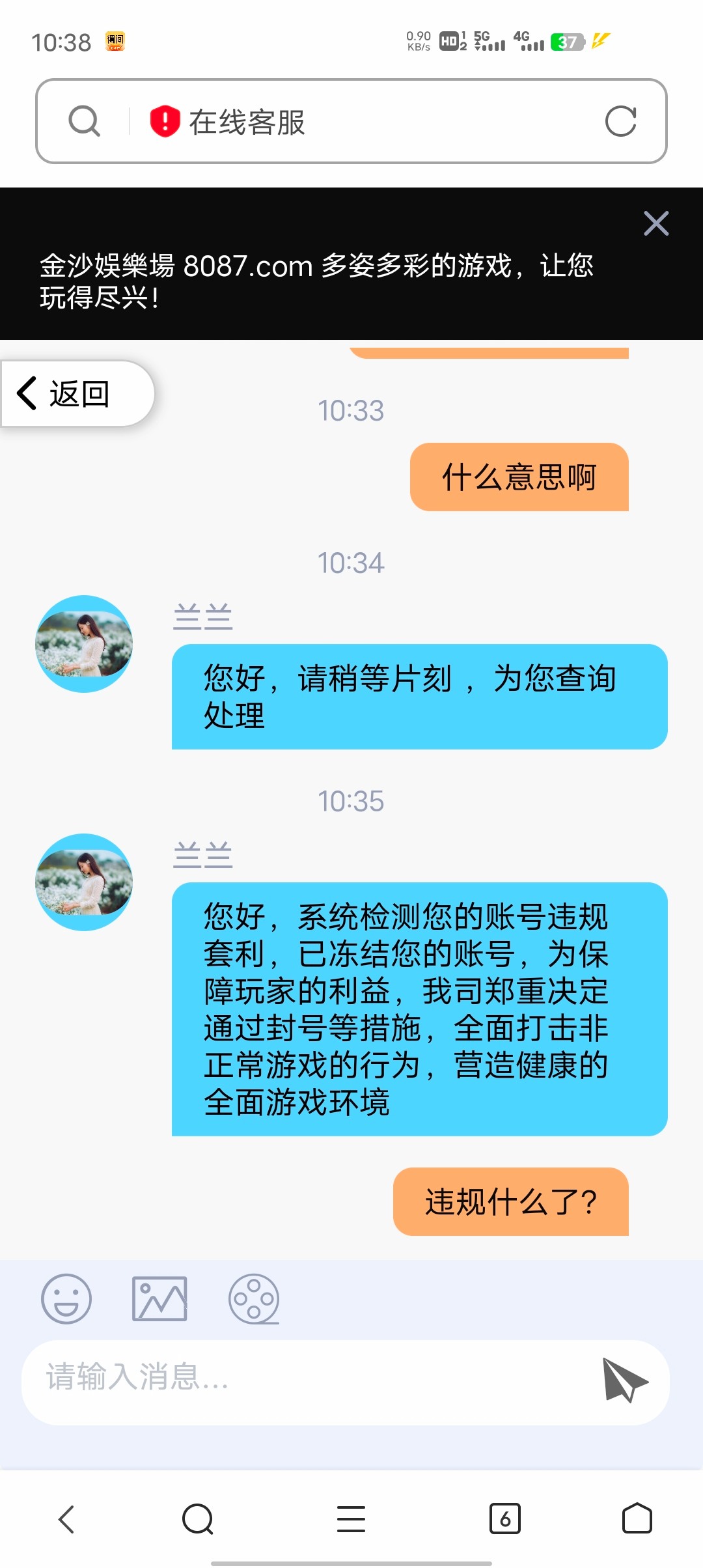Open the browser menu

tap(351, 1519)
